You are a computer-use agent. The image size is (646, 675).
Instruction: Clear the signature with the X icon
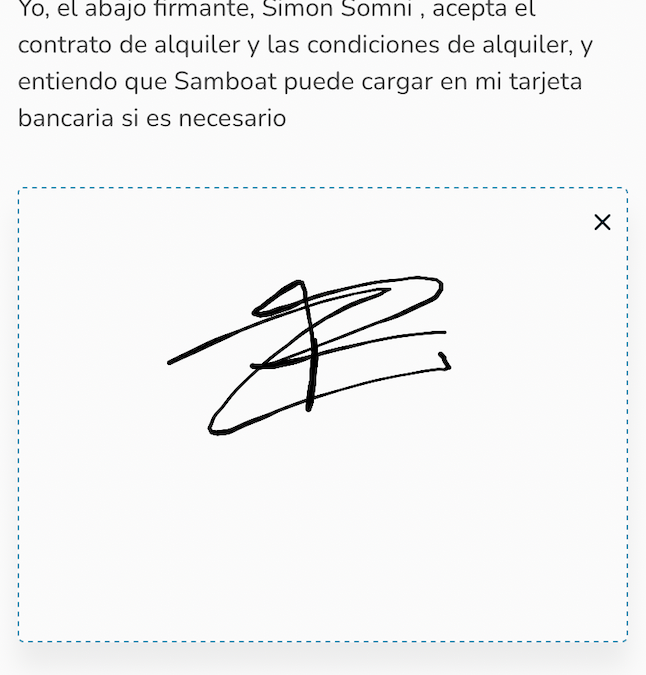point(602,222)
